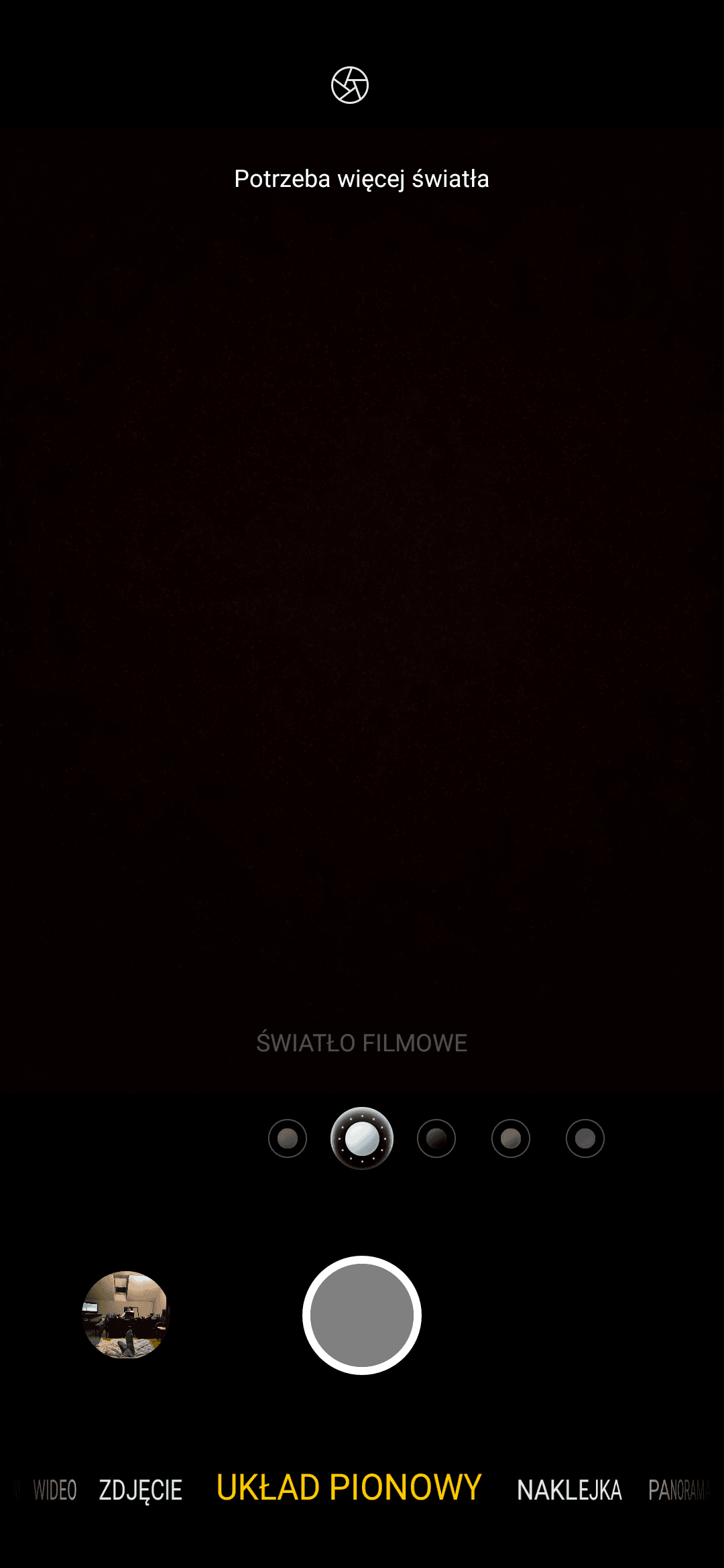Screen dimensions: 724x1568
Task: Open the last photo thumbnail in gallery
Action: tap(125, 1315)
